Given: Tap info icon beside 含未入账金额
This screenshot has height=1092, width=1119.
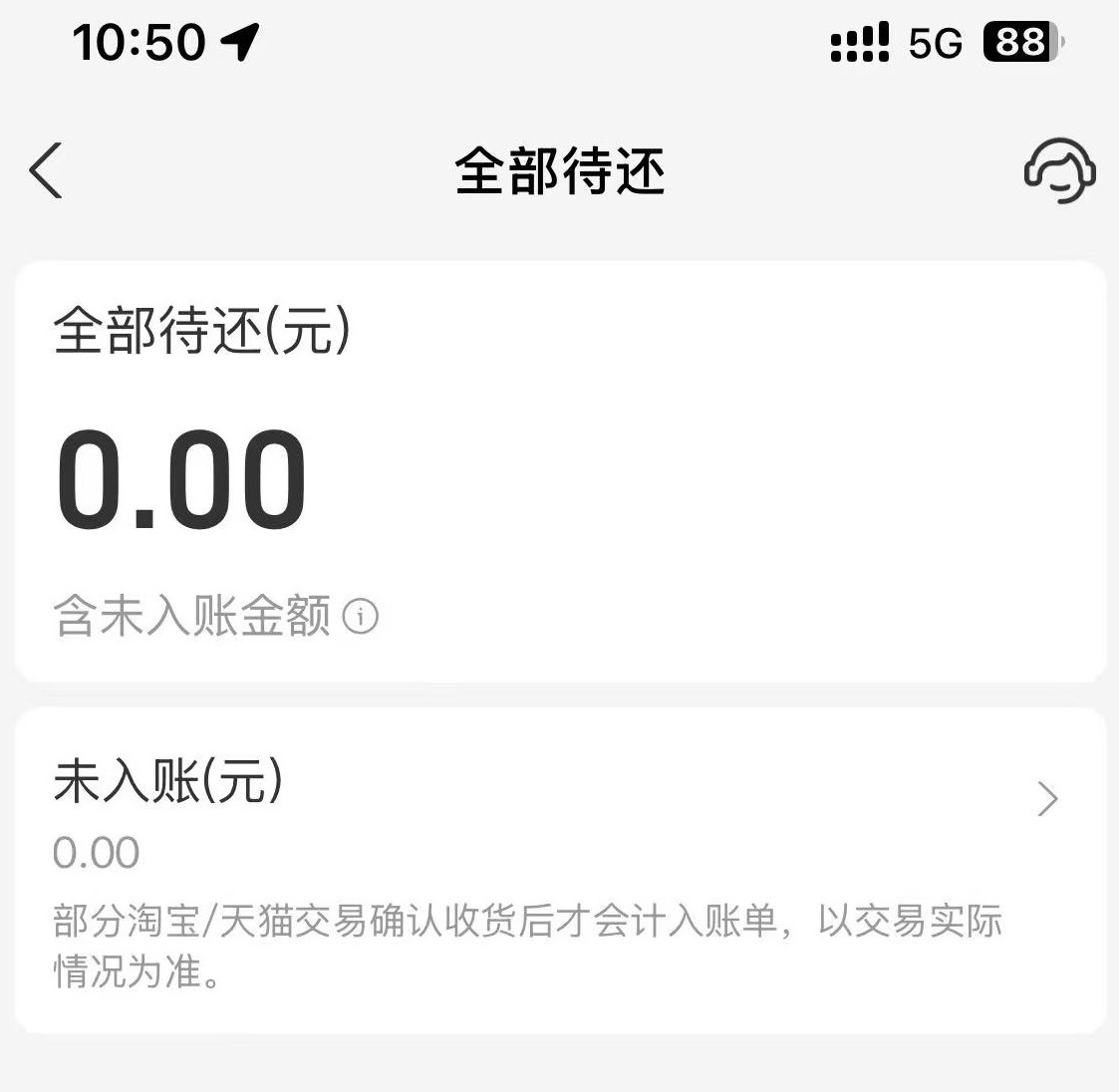Looking at the screenshot, I should [x=361, y=617].
